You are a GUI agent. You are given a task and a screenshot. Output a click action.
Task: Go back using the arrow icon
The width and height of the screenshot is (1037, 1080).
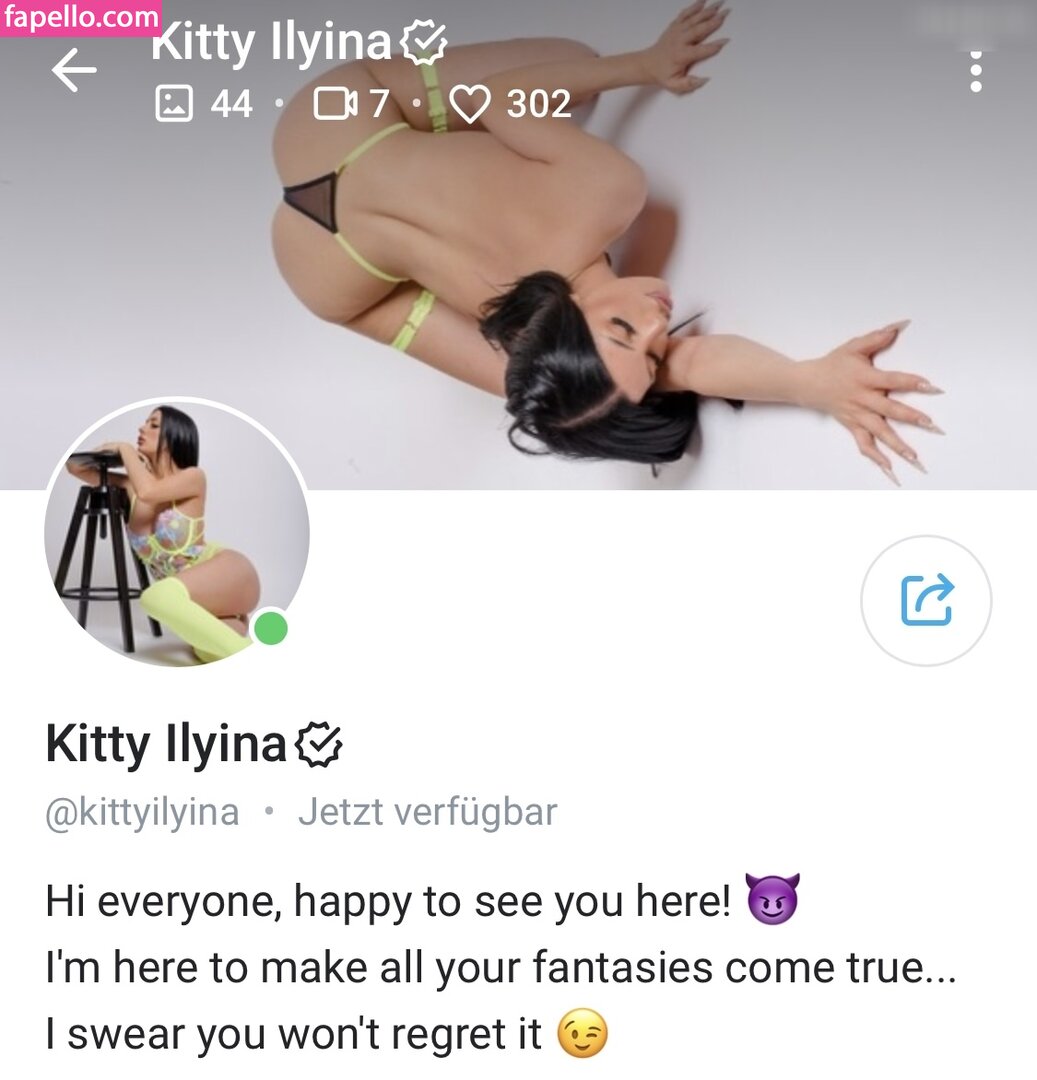74,72
